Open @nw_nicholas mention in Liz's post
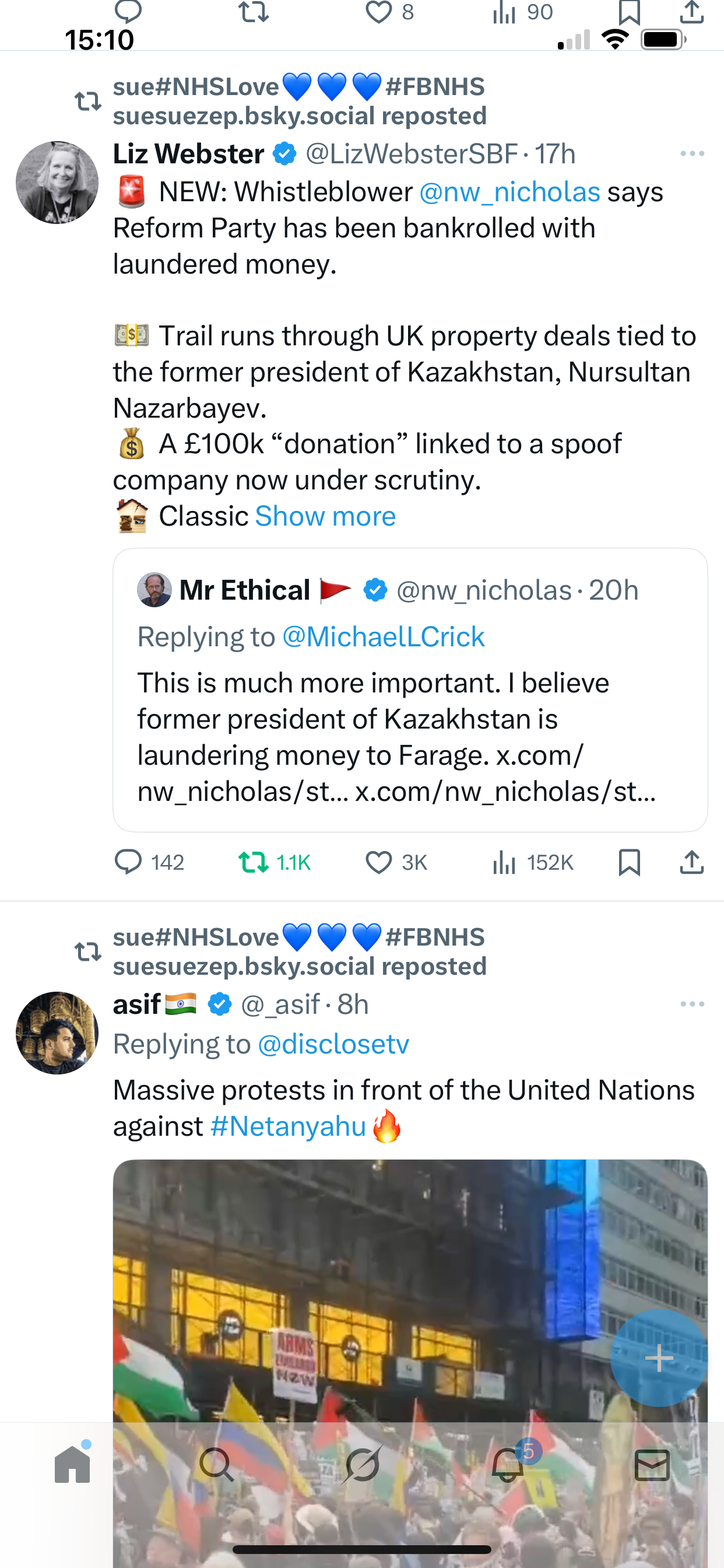This screenshot has width=724, height=1568. [509, 192]
